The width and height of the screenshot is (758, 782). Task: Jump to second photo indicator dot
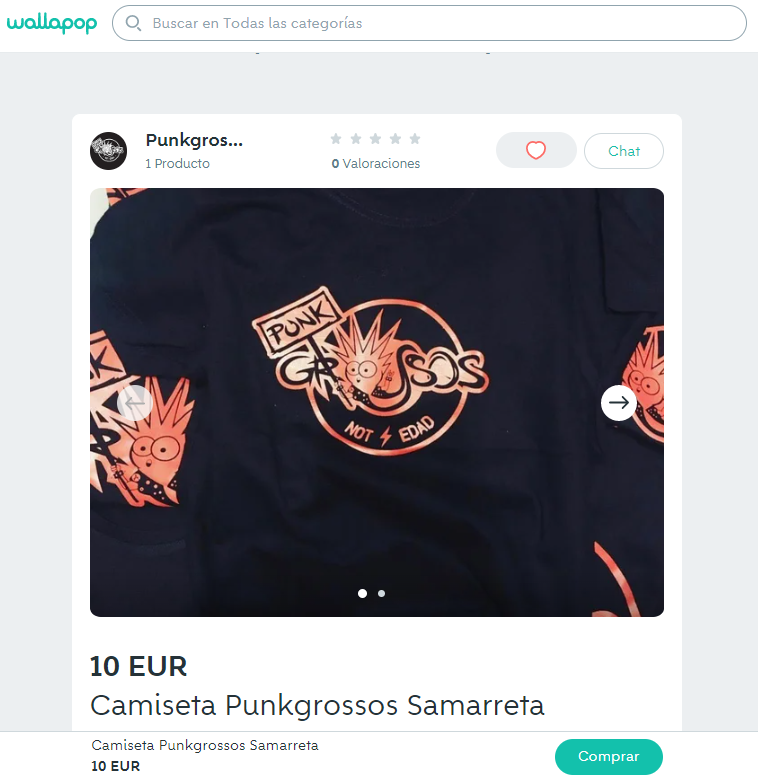point(381,593)
